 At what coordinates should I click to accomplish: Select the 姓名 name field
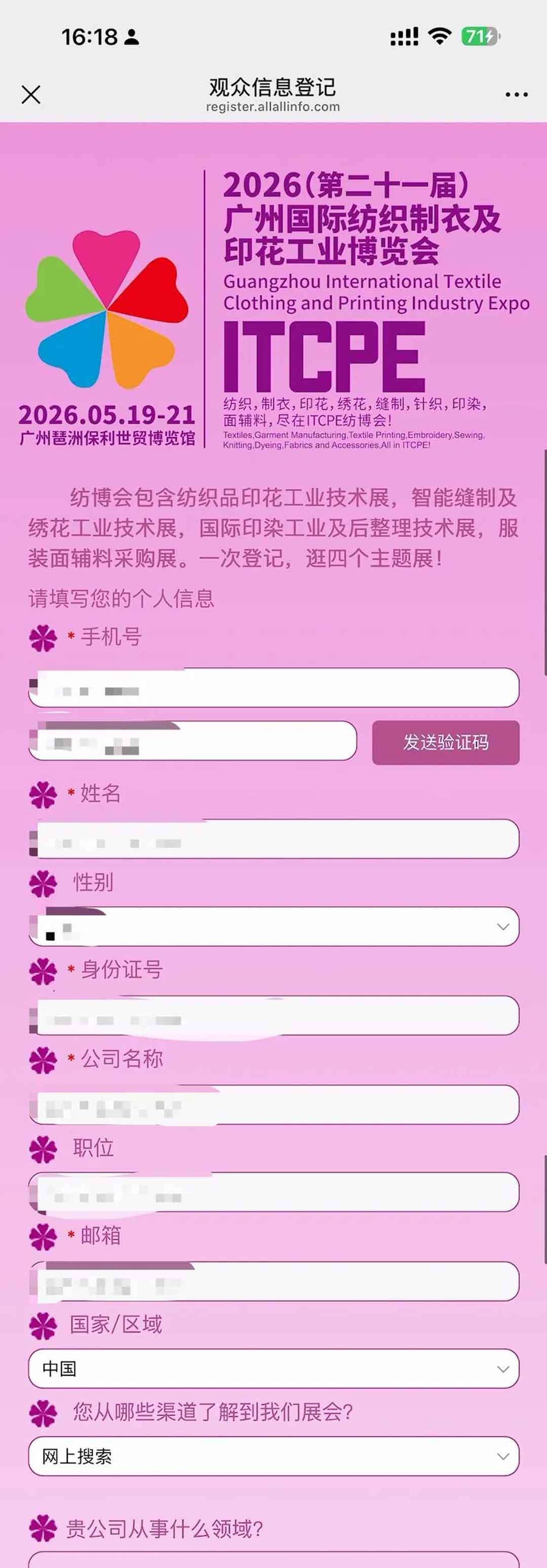click(x=274, y=839)
